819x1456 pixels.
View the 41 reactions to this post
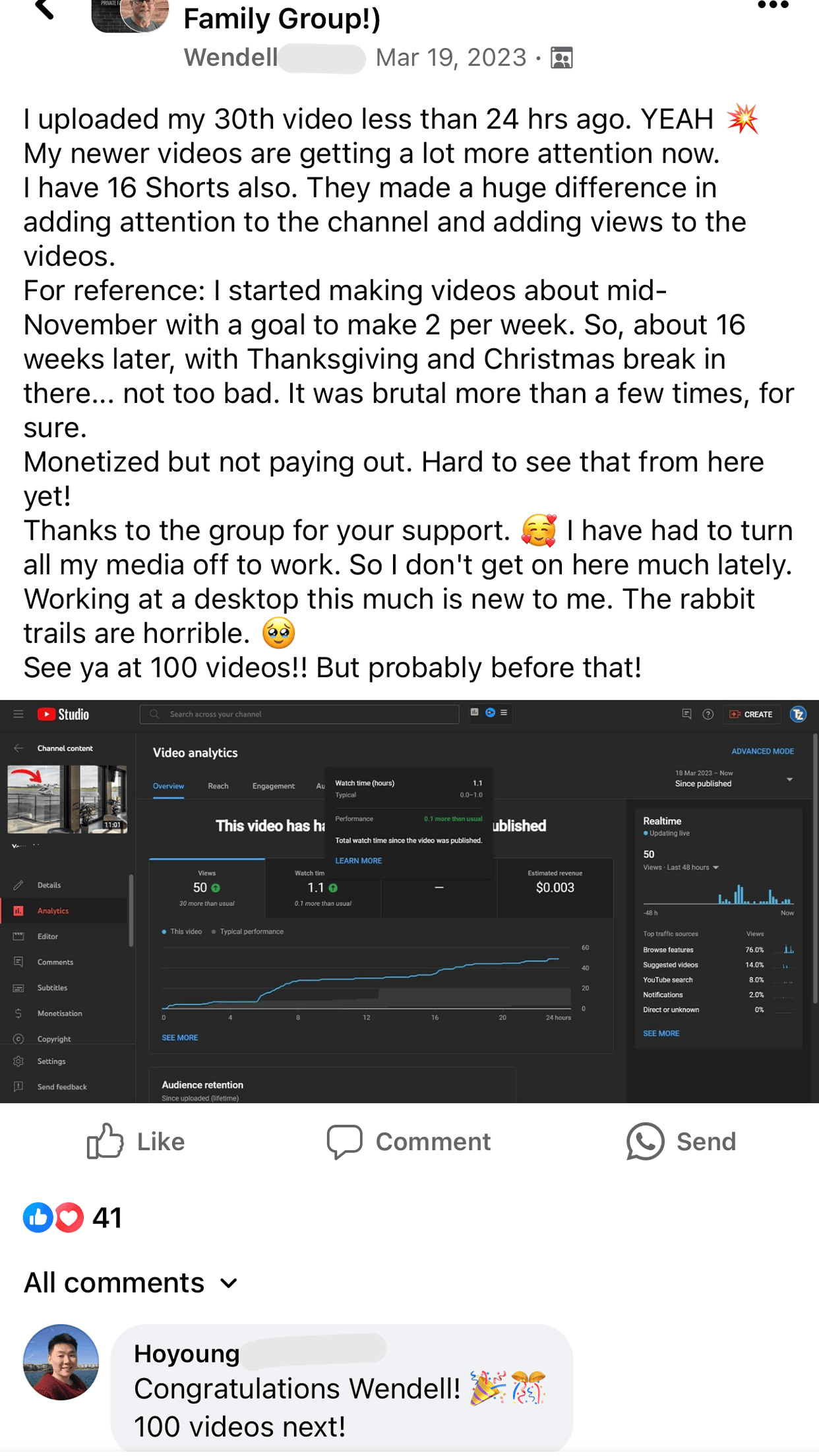click(x=73, y=1217)
